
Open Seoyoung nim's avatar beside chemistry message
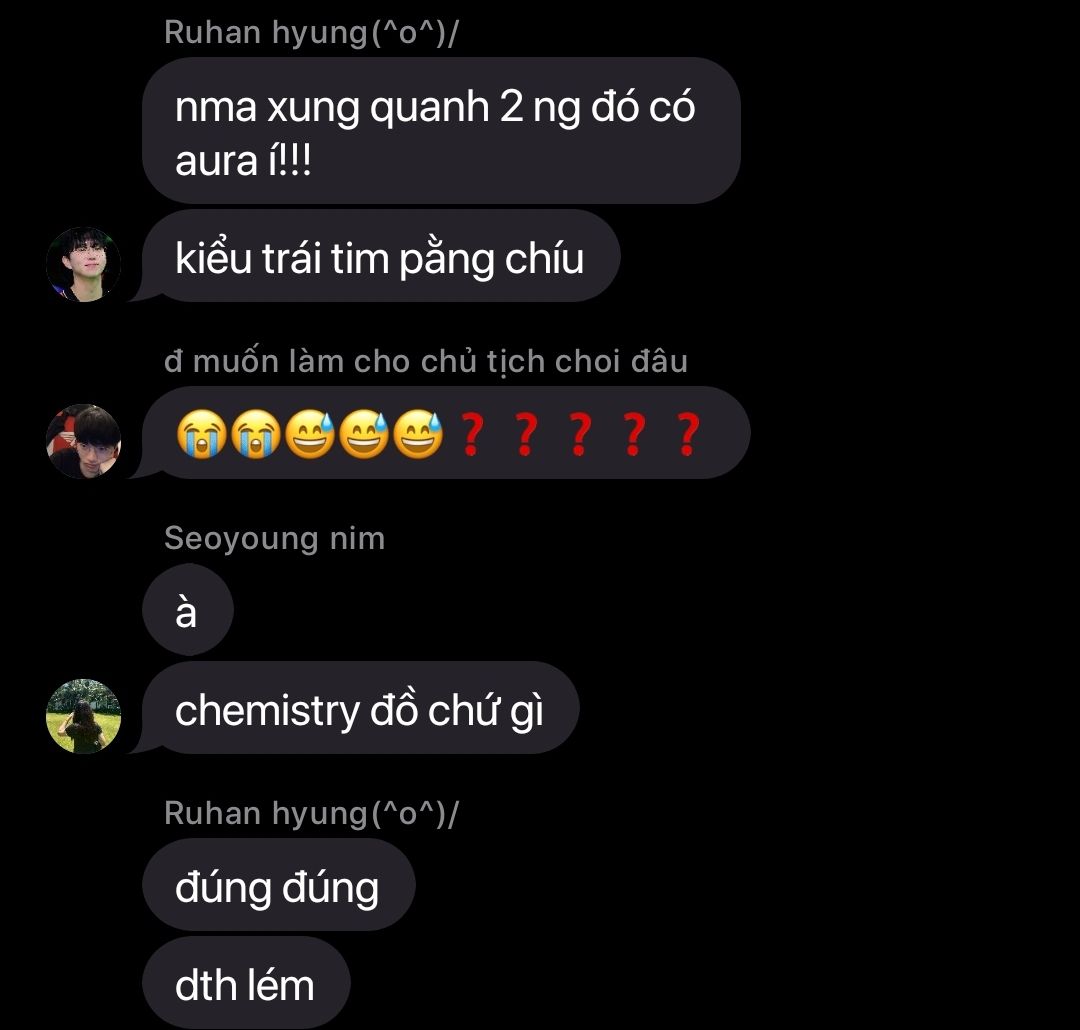[x=84, y=716]
